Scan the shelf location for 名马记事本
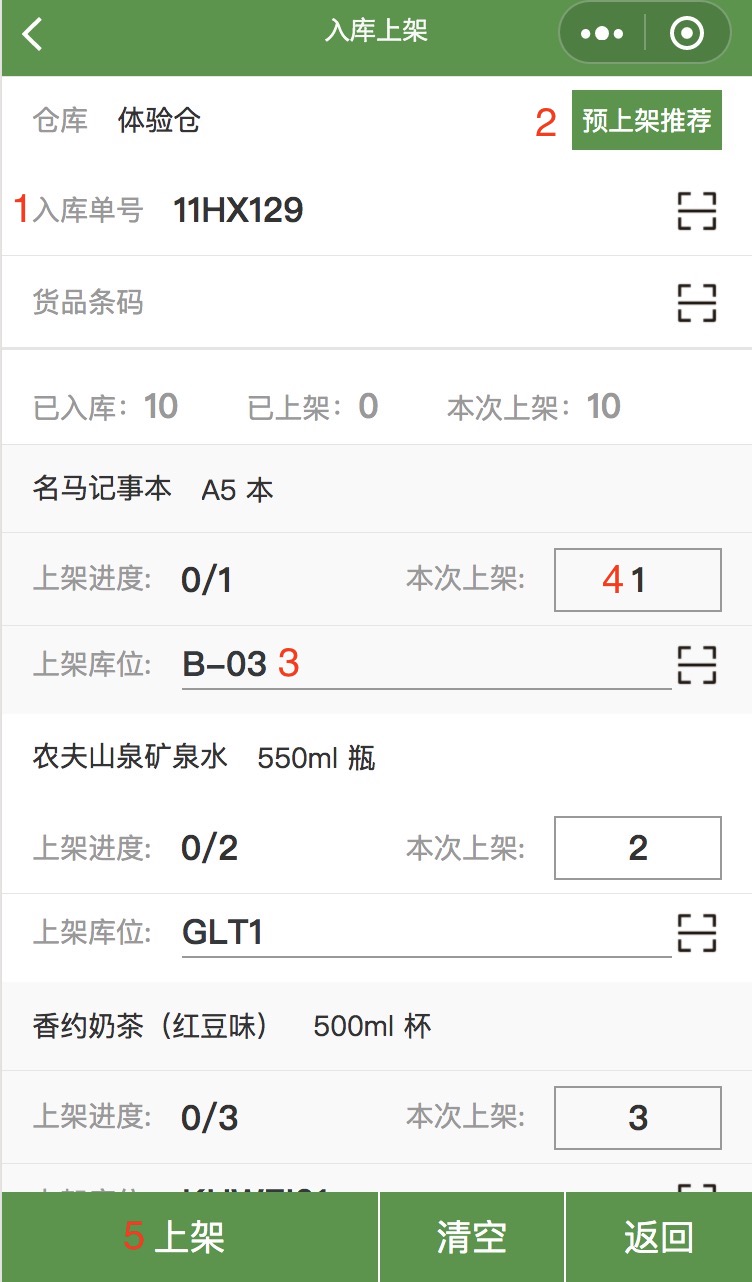Screen dimensions: 752x1282 [697, 664]
